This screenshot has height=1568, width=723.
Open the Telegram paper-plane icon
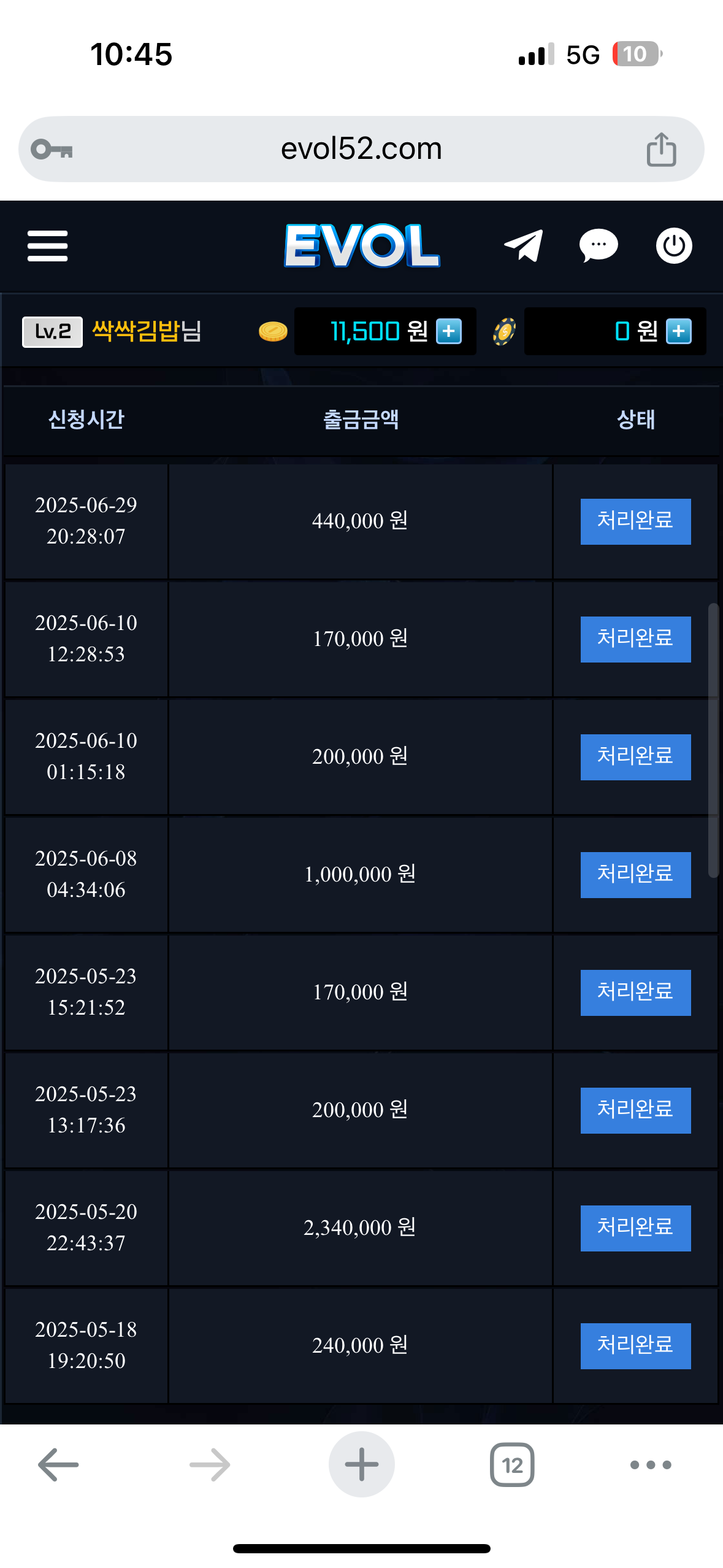(x=524, y=246)
